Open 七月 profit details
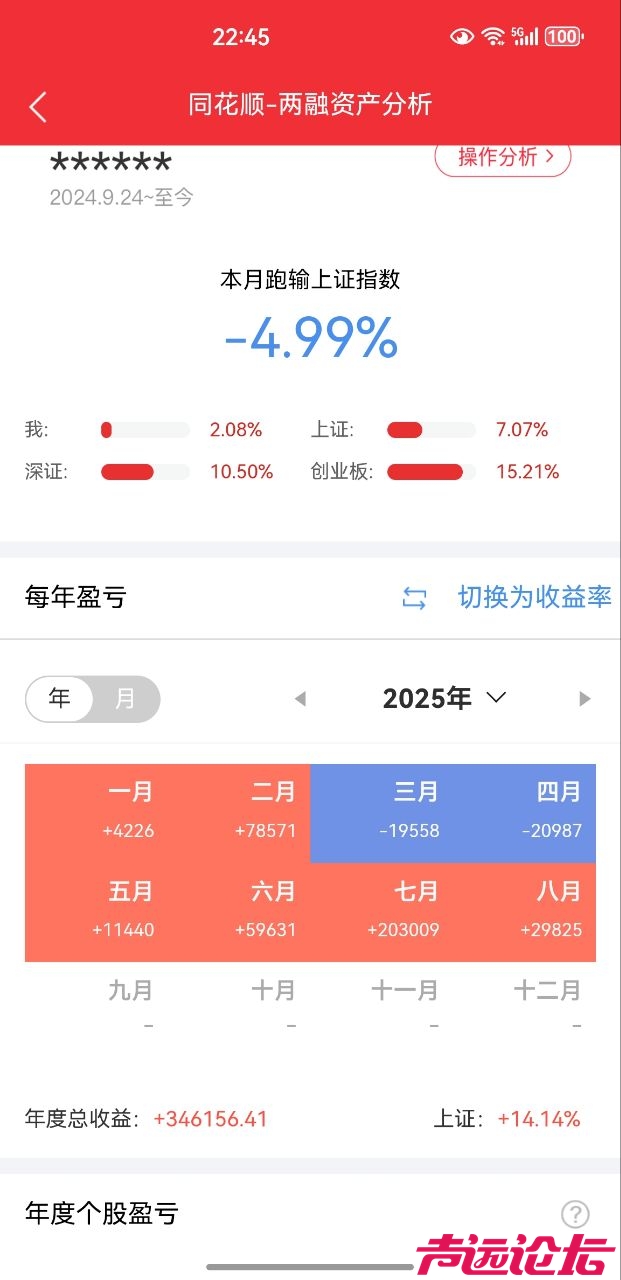This screenshot has height=1280, width=621. coord(382,912)
